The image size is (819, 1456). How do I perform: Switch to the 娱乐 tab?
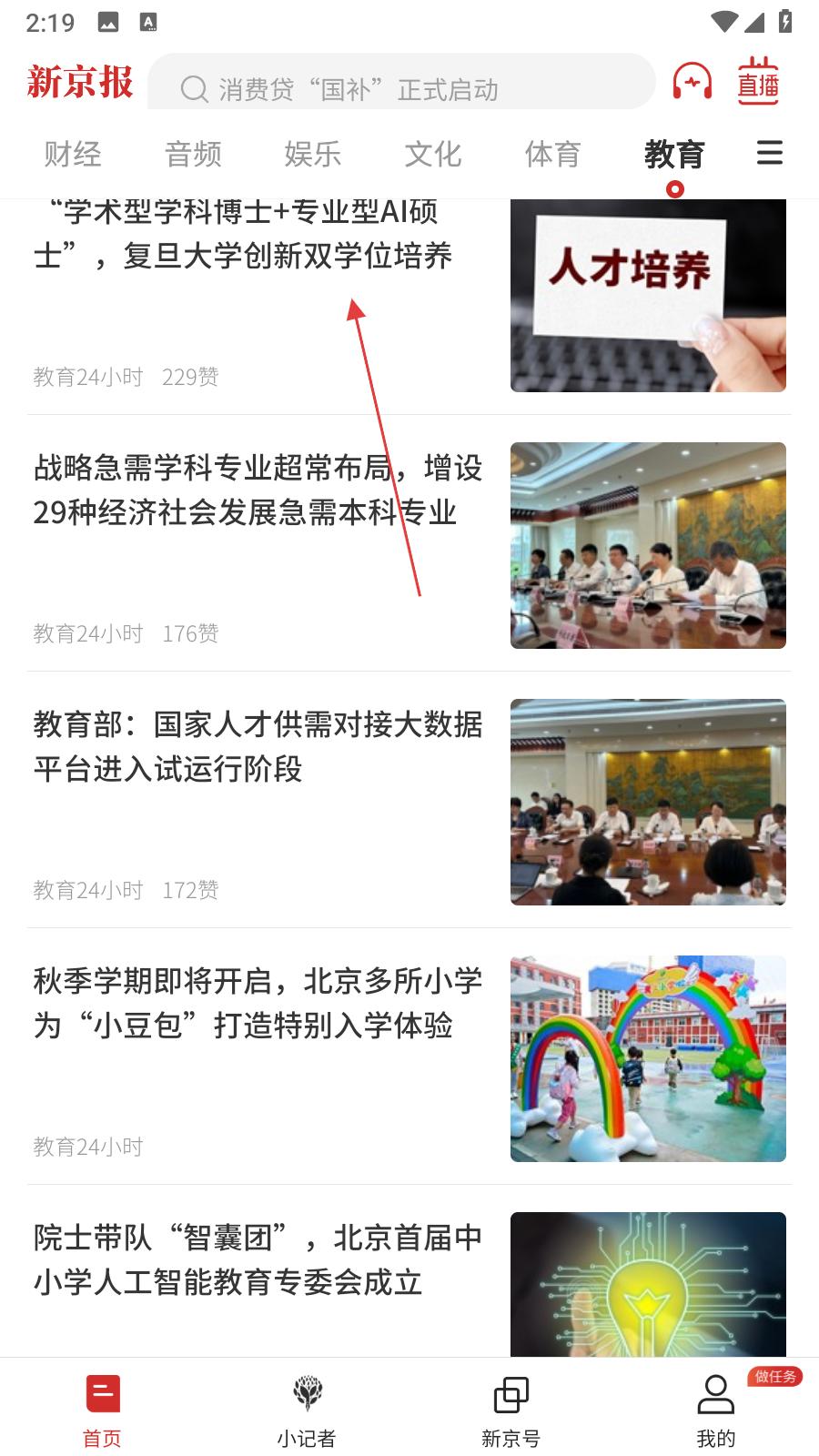(313, 154)
